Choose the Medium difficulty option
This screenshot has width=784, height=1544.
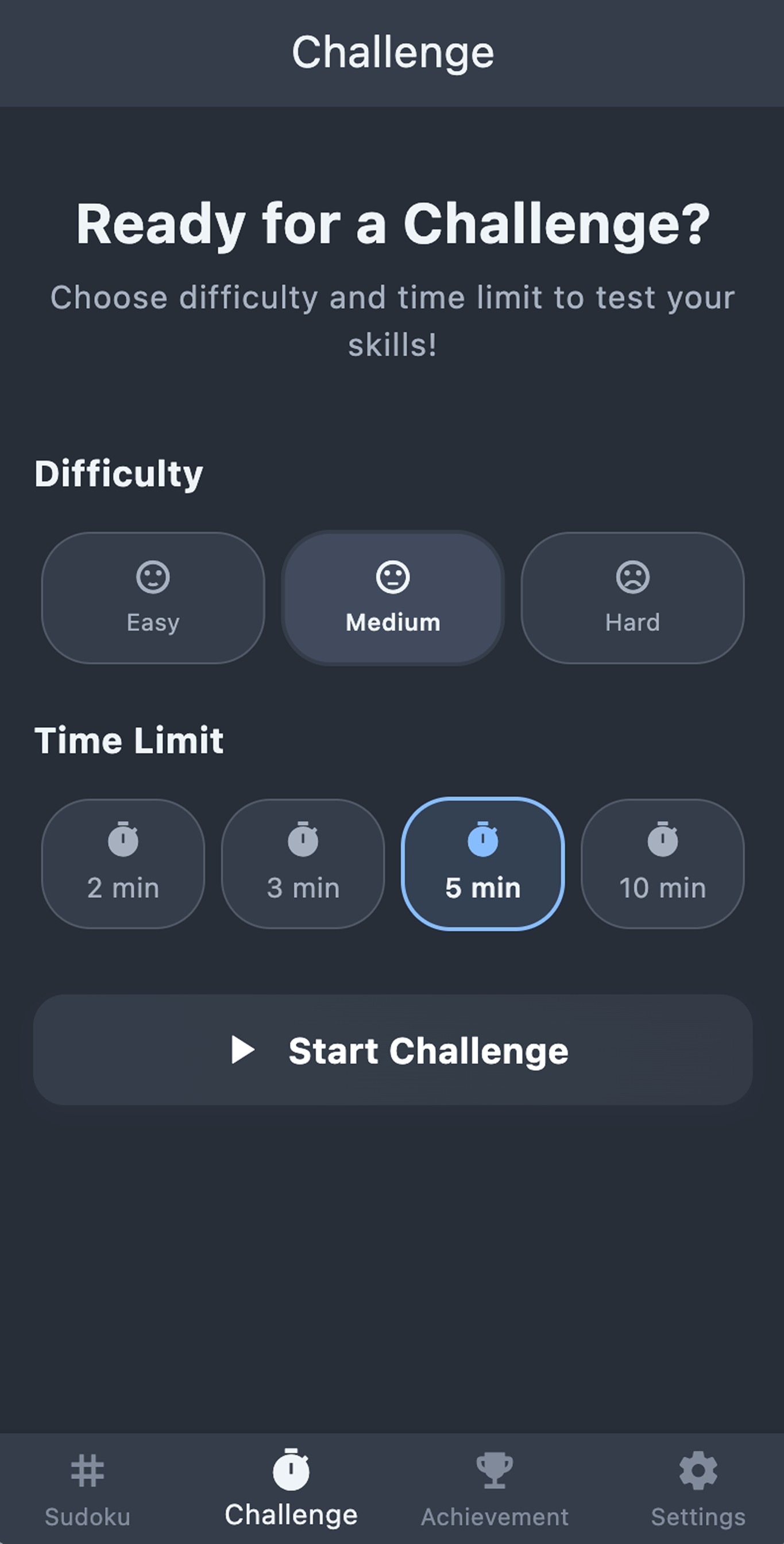pyautogui.click(x=393, y=597)
